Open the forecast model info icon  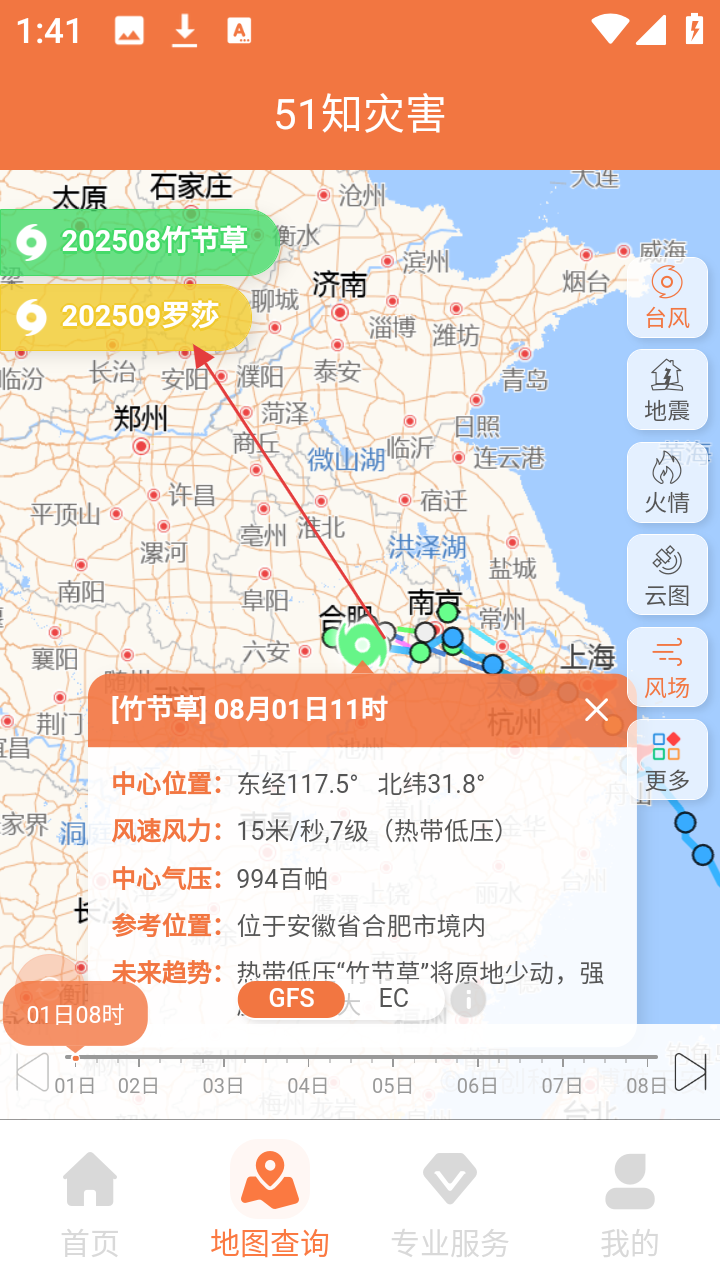click(468, 998)
